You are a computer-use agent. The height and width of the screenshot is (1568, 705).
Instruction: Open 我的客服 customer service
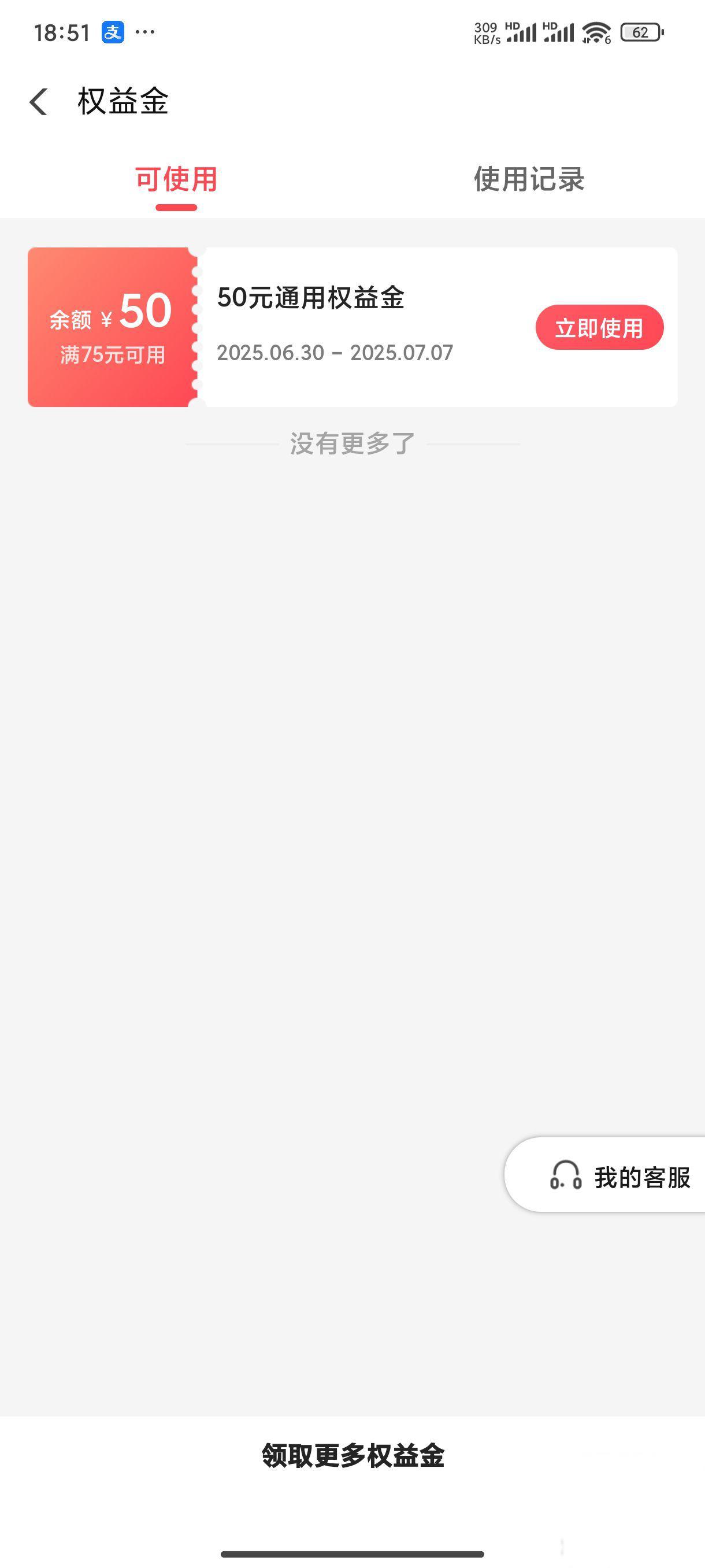point(619,1177)
